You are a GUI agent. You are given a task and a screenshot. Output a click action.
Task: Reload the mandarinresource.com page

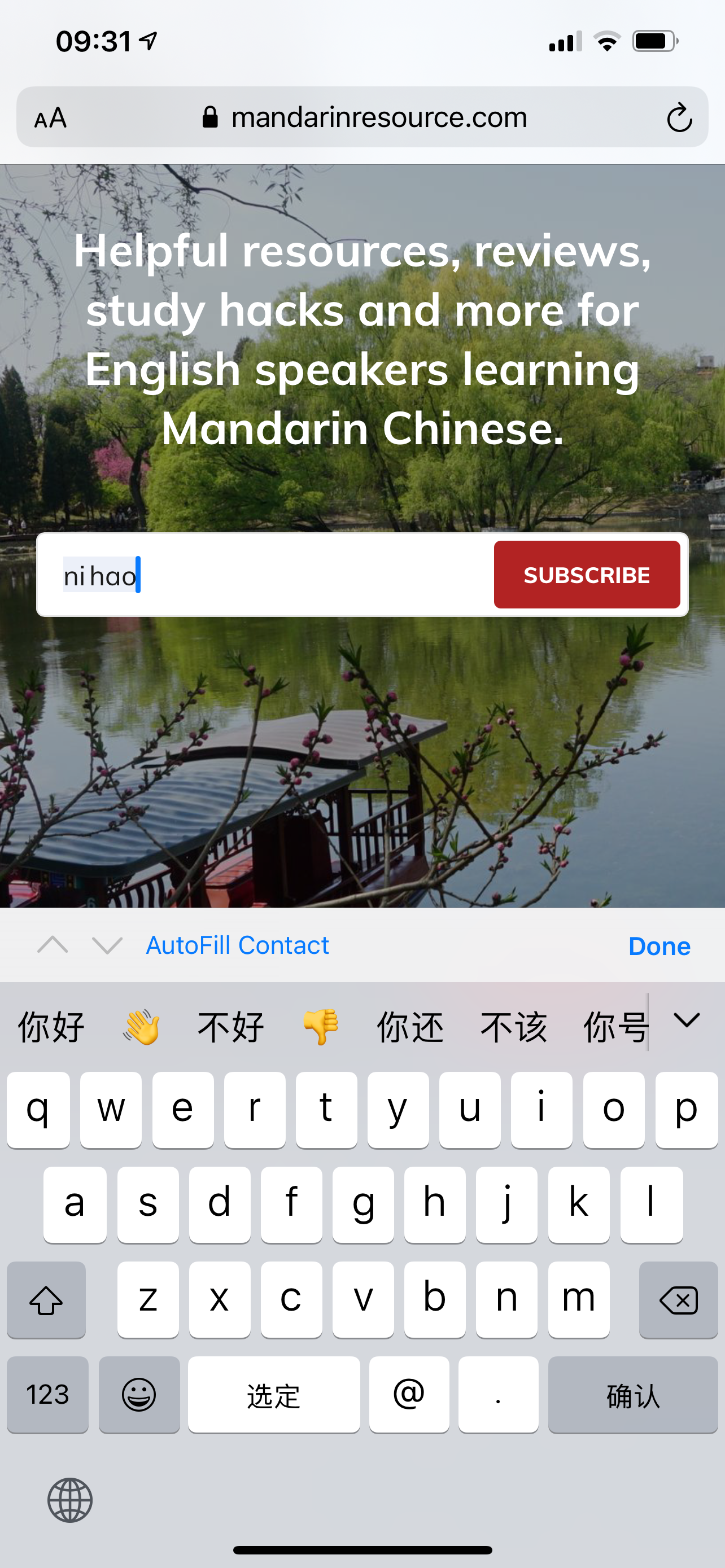tap(679, 117)
